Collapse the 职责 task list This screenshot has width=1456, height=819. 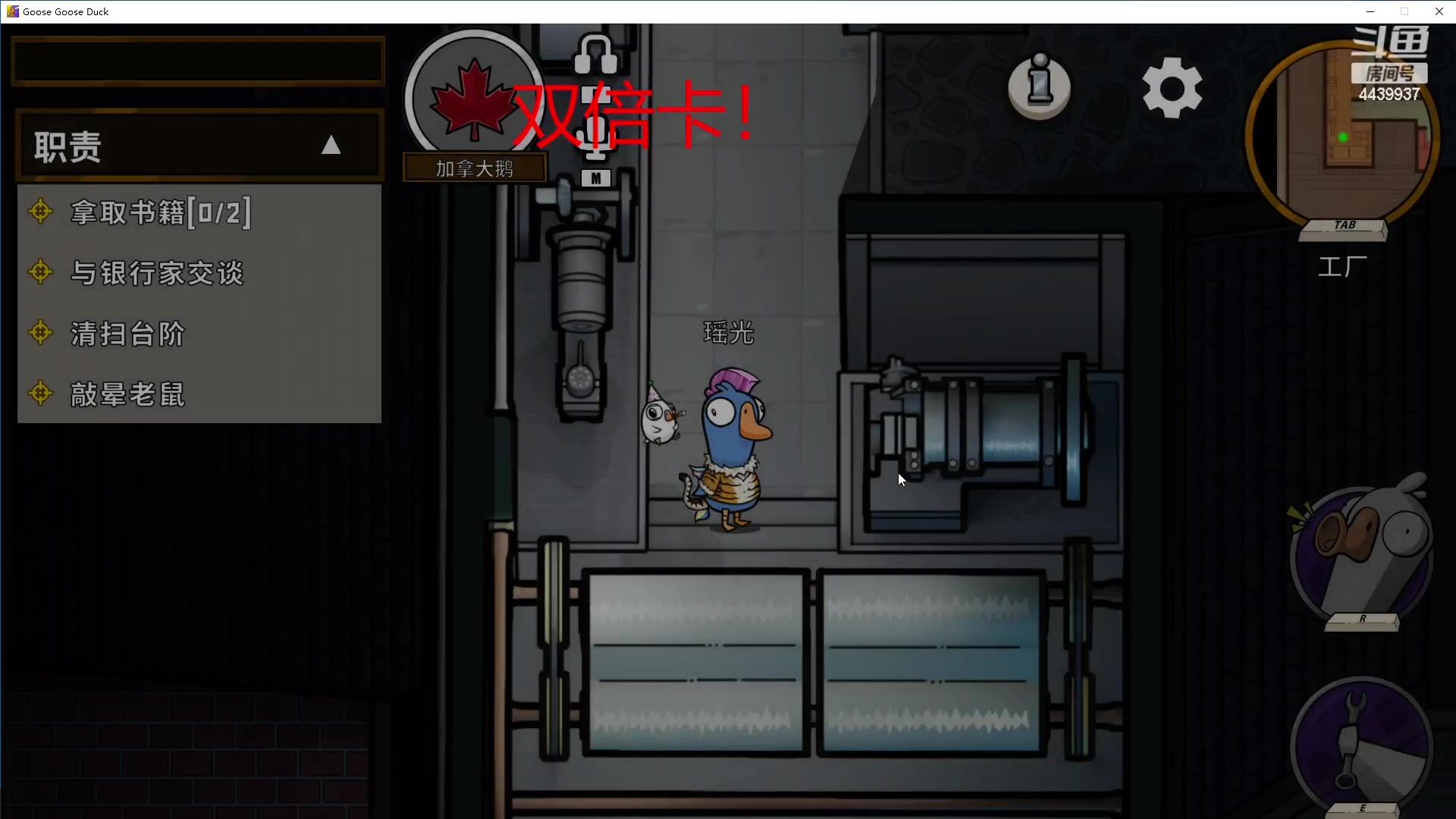coord(331,145)
